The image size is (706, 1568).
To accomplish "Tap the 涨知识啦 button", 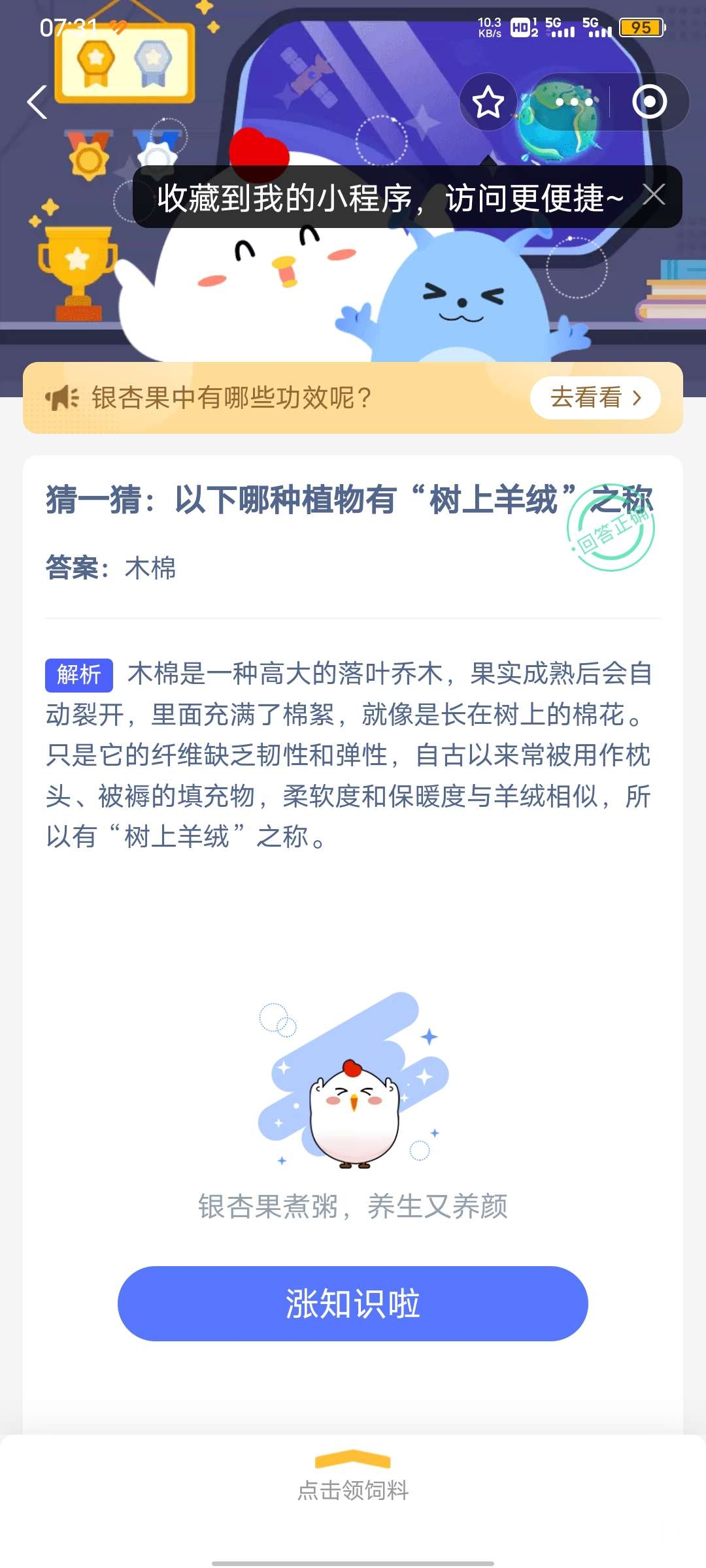I will [353, 1303].
